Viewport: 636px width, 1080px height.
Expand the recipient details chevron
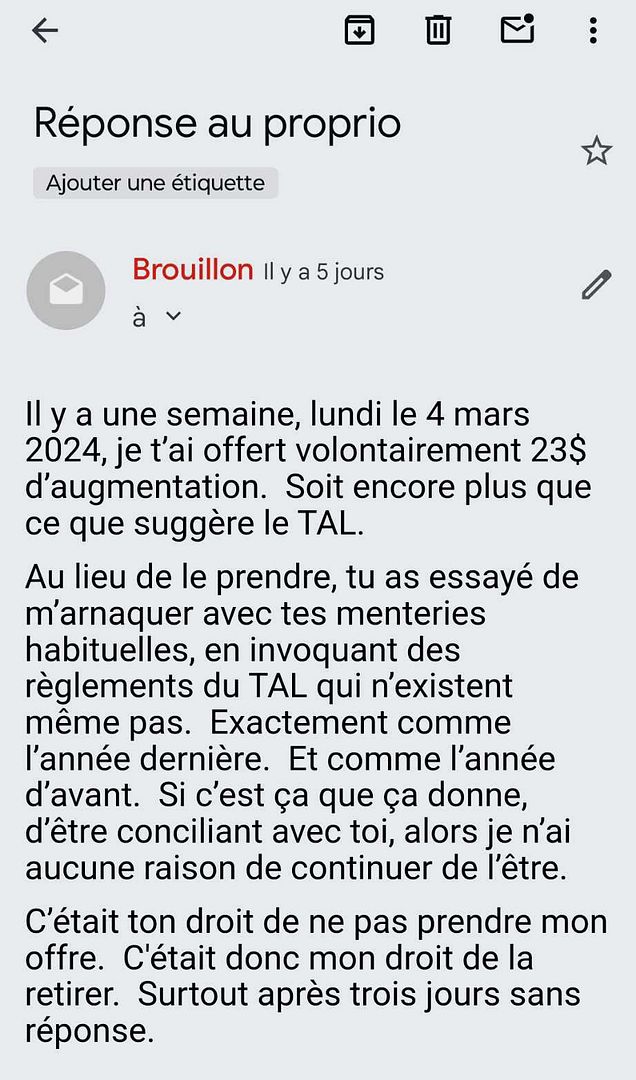(173, 317)
